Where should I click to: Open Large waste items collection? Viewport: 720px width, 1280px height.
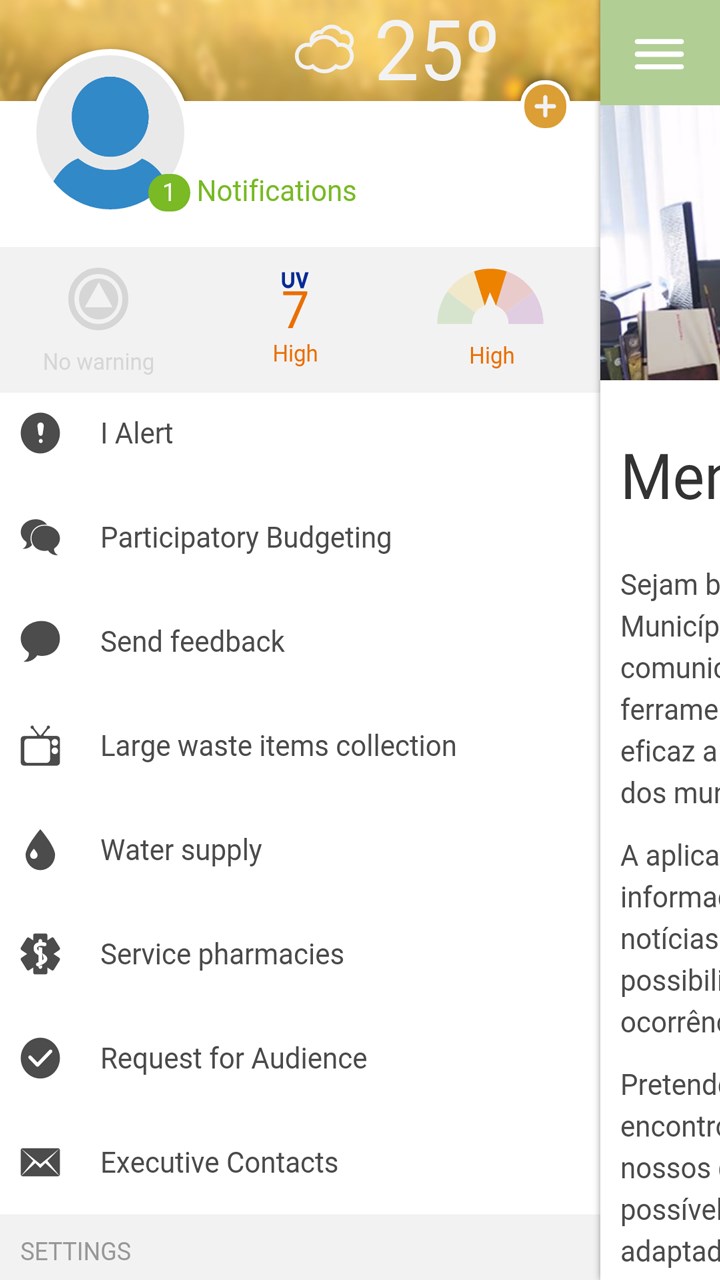(x=278, y=746)
